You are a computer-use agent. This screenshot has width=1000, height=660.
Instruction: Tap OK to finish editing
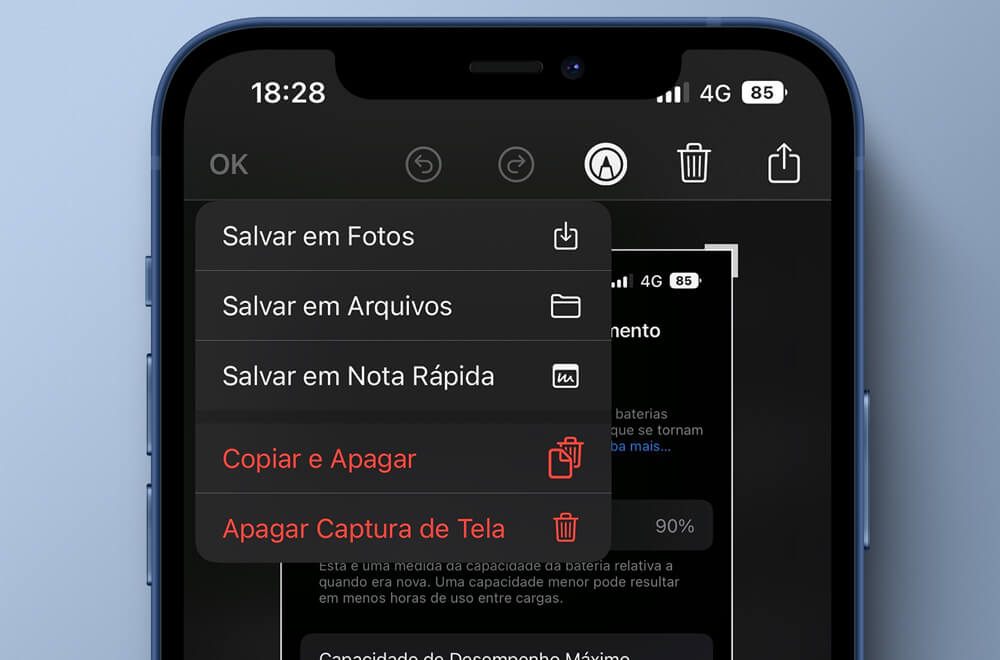[x=229, y=164]
